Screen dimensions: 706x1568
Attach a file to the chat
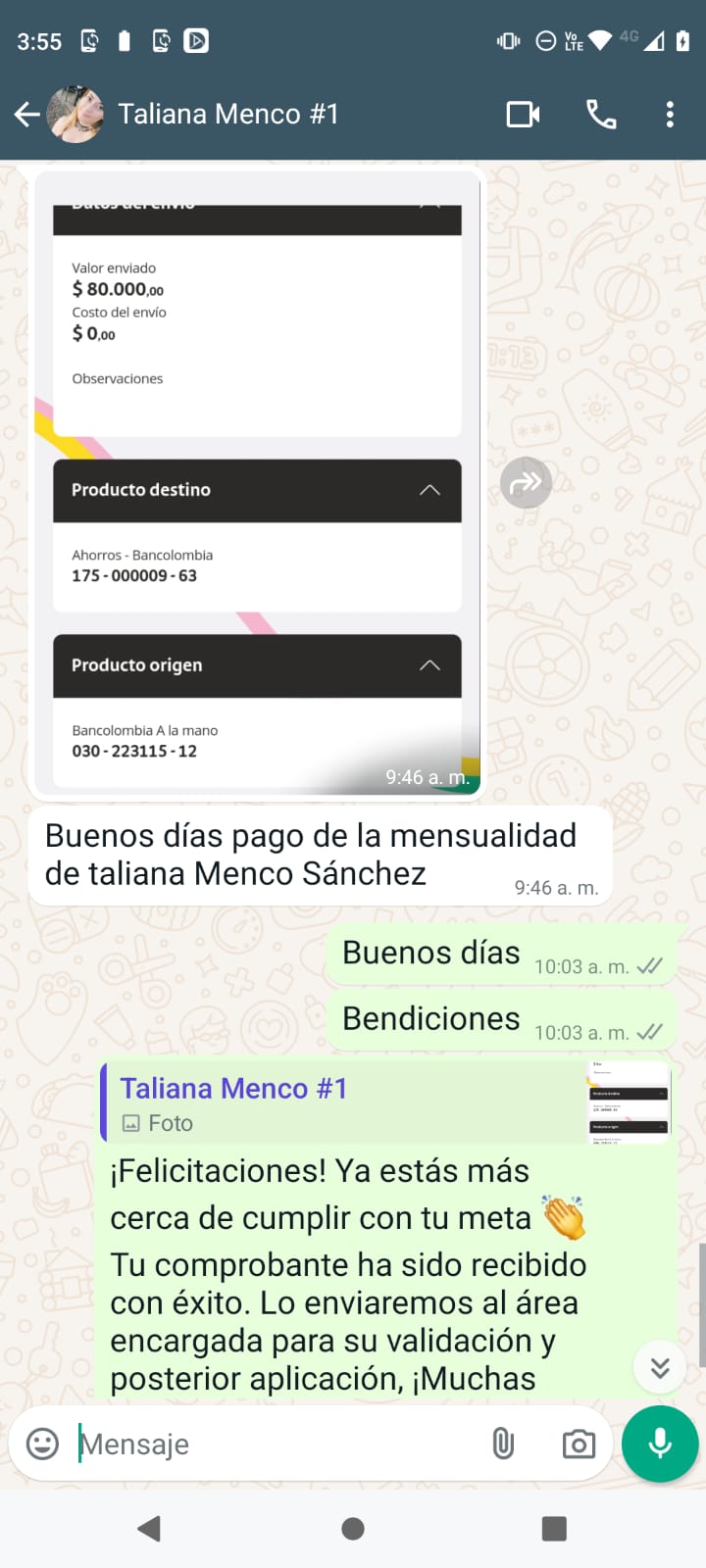503,1444
